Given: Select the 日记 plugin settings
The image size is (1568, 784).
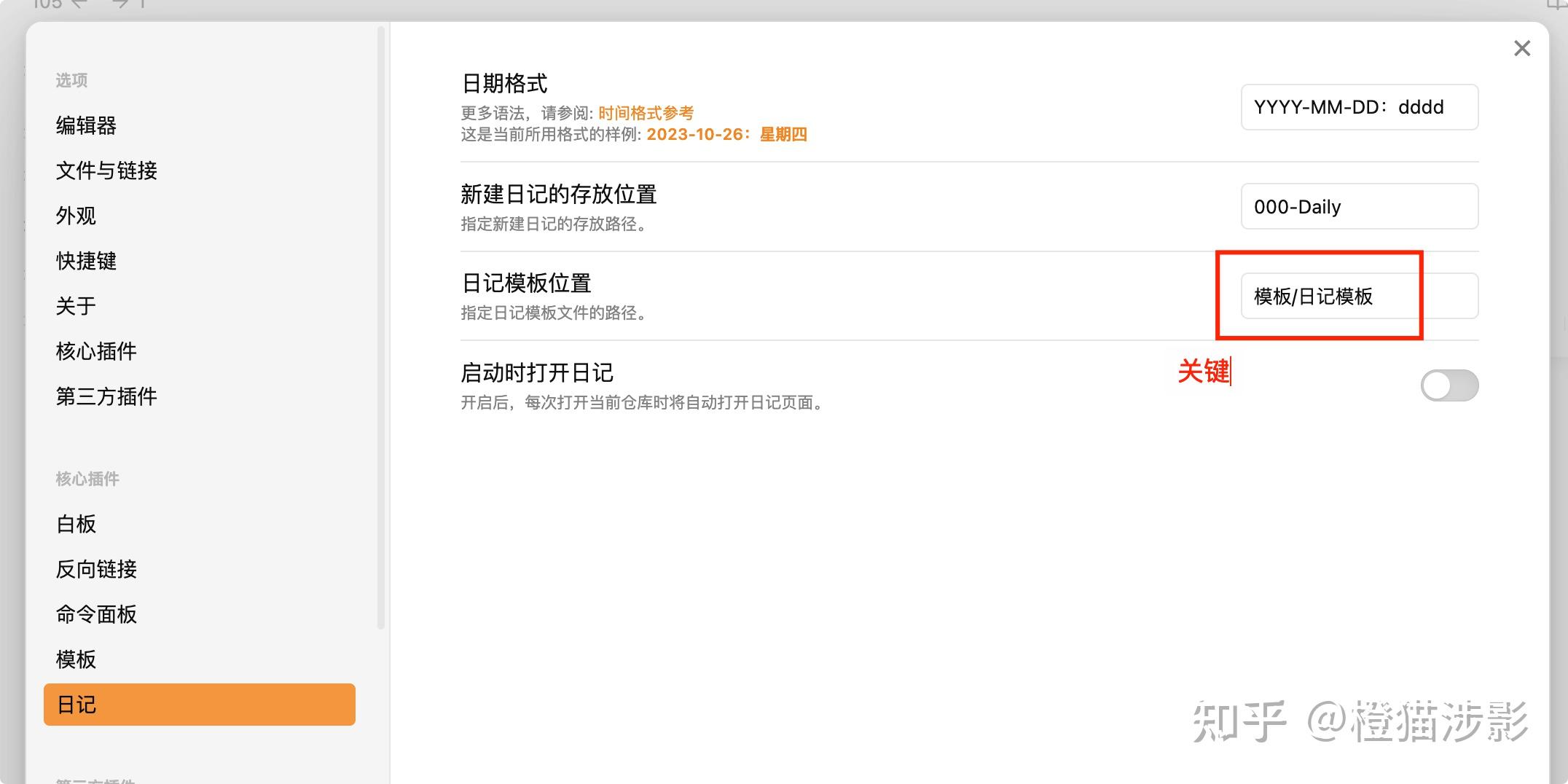Looking at the screenshot, I should [x=199, y=705].
